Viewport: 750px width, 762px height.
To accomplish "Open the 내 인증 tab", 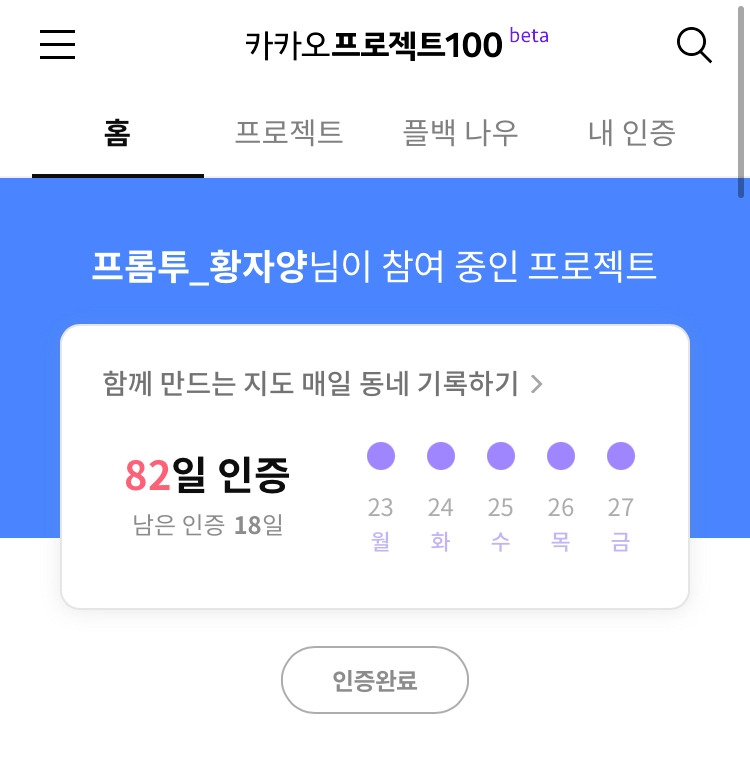I will [629, 132].
